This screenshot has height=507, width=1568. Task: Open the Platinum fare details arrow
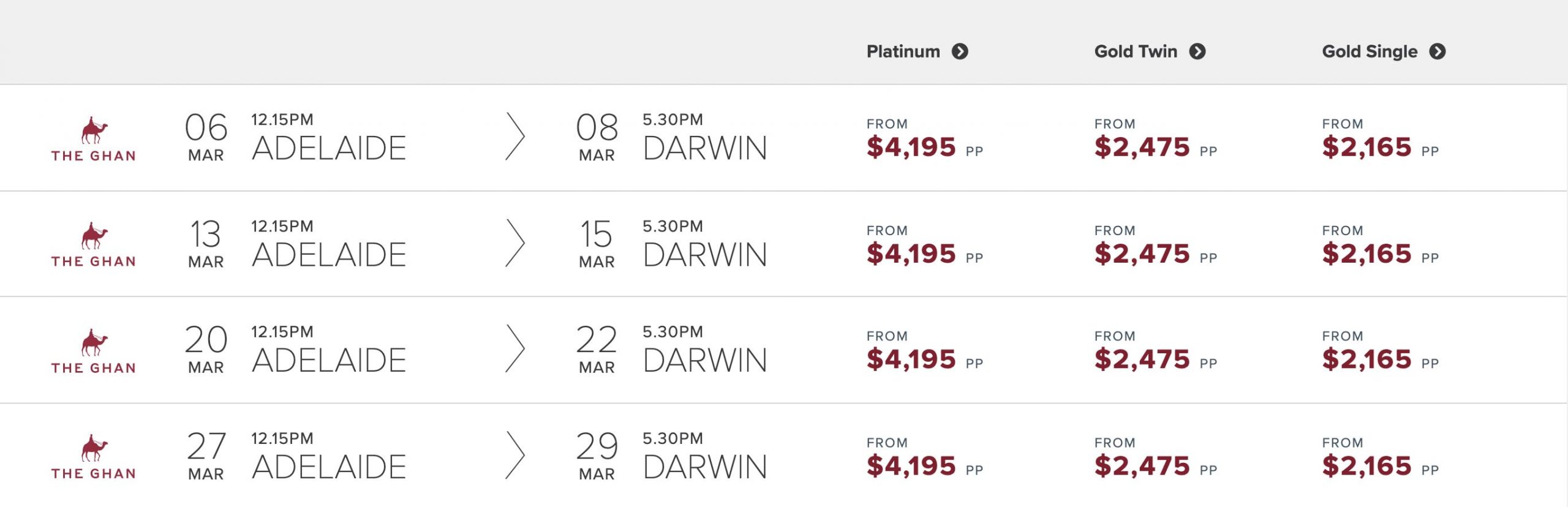(x=959, y=52)
